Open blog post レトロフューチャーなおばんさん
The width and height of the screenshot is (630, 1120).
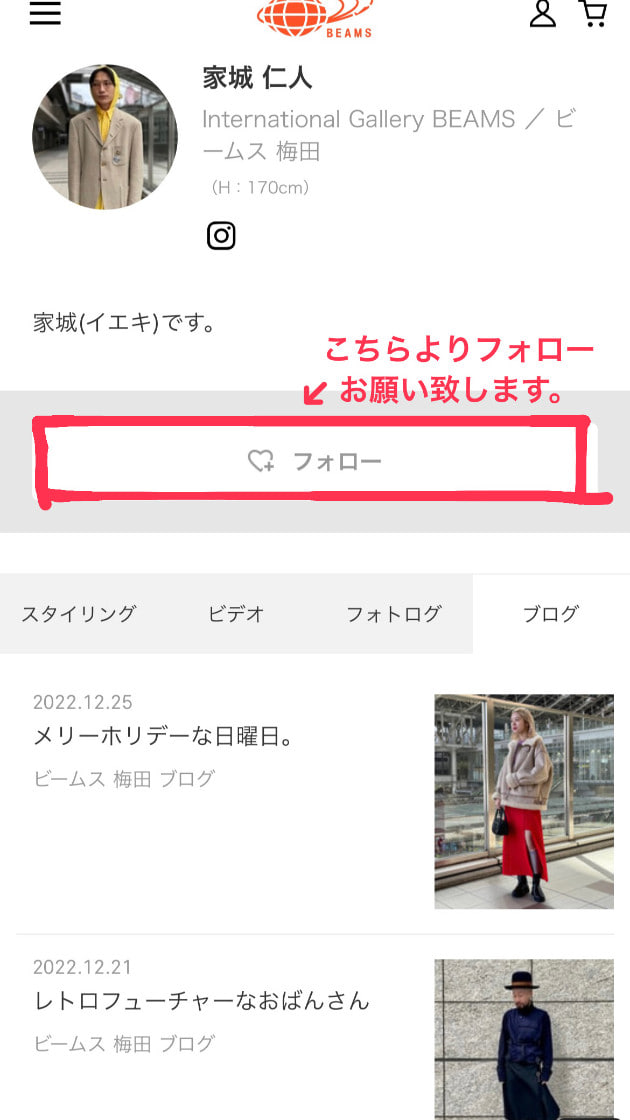pos(200,1000)
